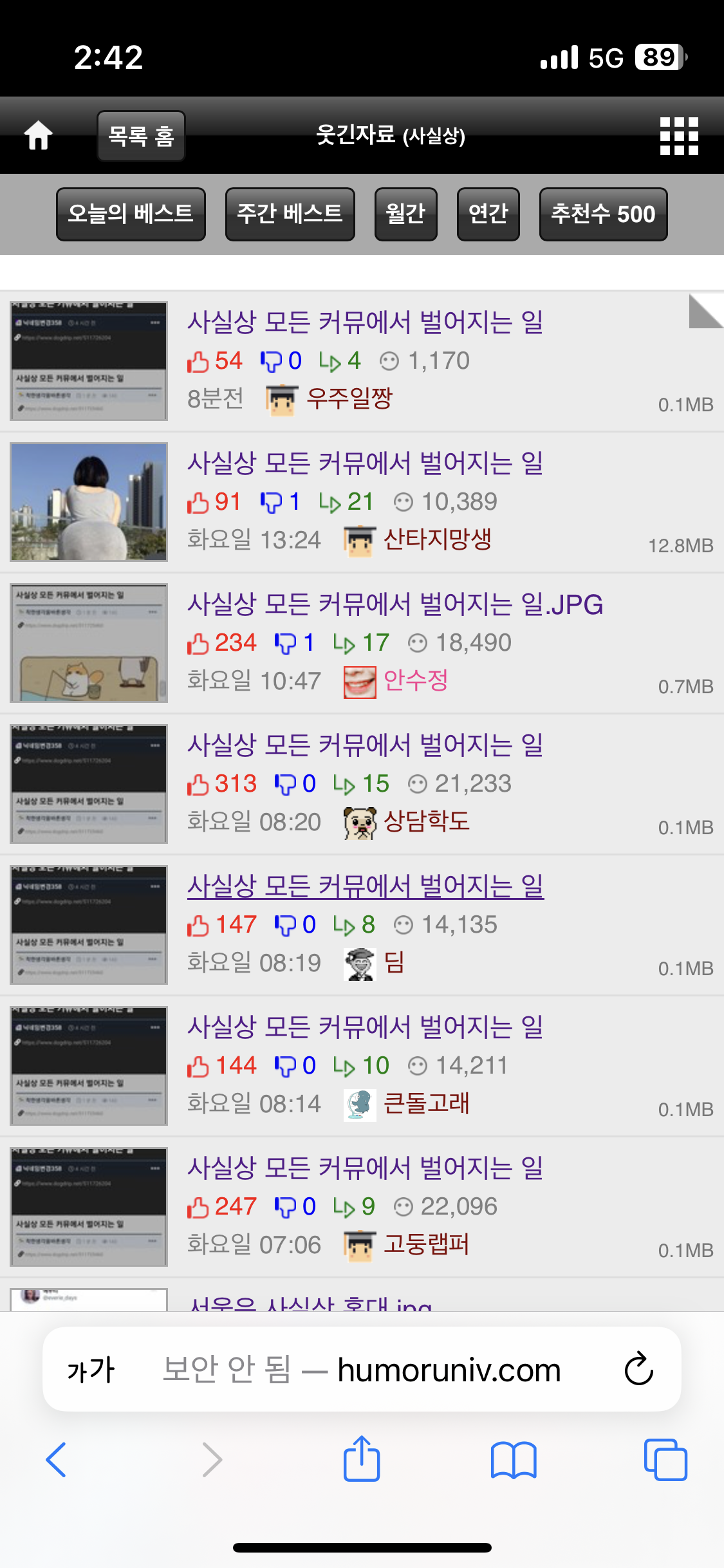
Task: Switch to 오늘의 베스트
Action: point(131,214)
